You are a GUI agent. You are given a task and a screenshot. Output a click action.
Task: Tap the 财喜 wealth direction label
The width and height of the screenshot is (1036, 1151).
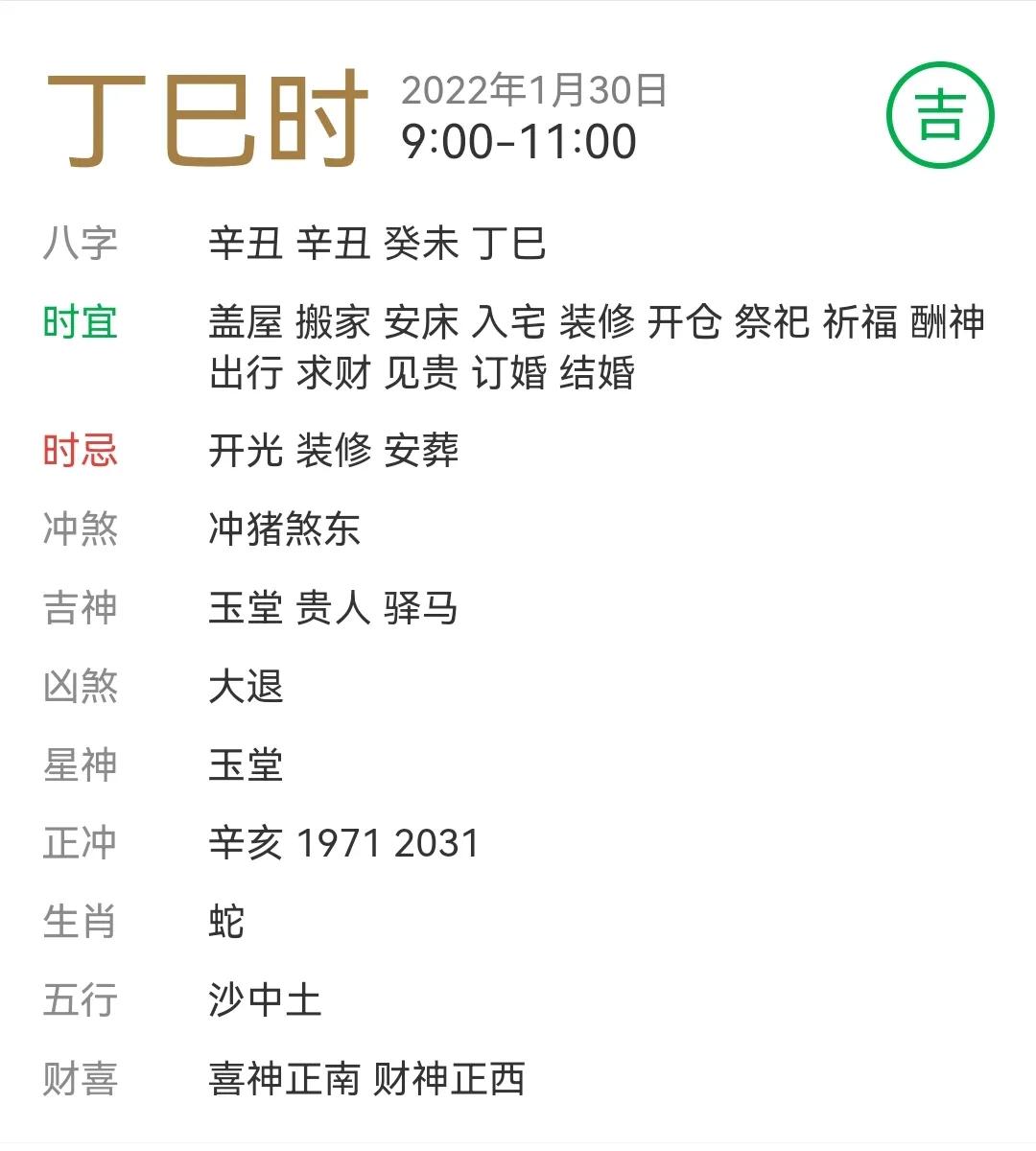(82, 1080)
